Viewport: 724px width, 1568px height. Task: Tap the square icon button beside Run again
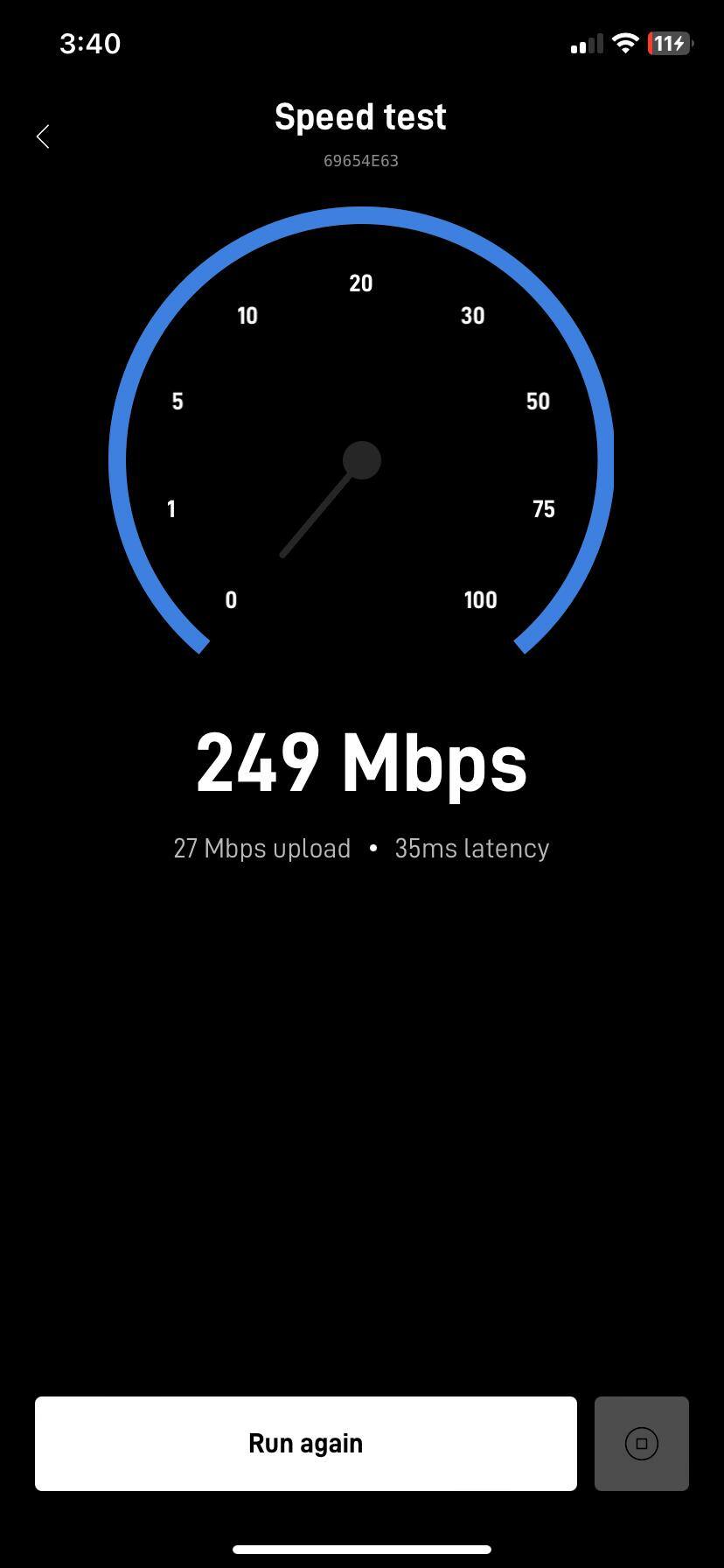(x=641, y=1443)
